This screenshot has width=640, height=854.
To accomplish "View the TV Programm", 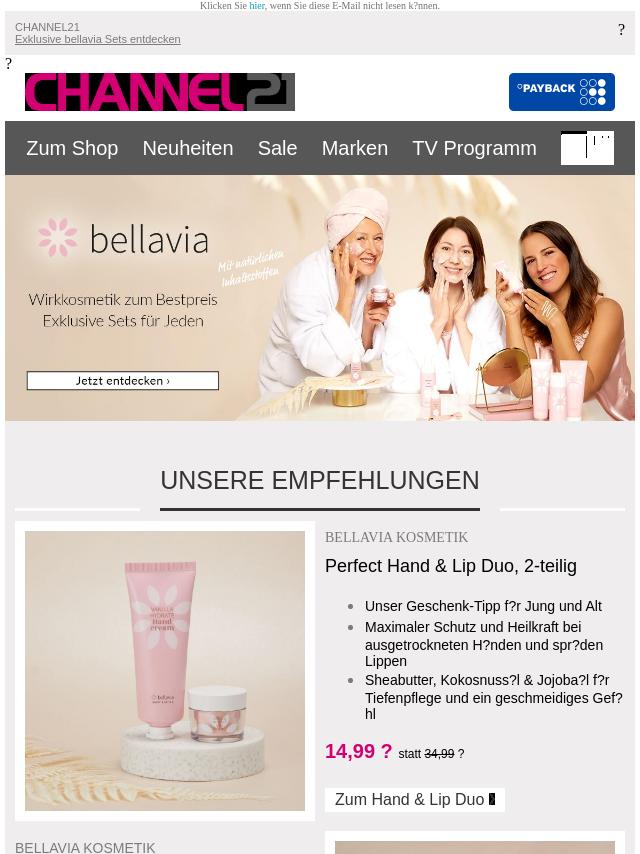I will click(474, 148).
